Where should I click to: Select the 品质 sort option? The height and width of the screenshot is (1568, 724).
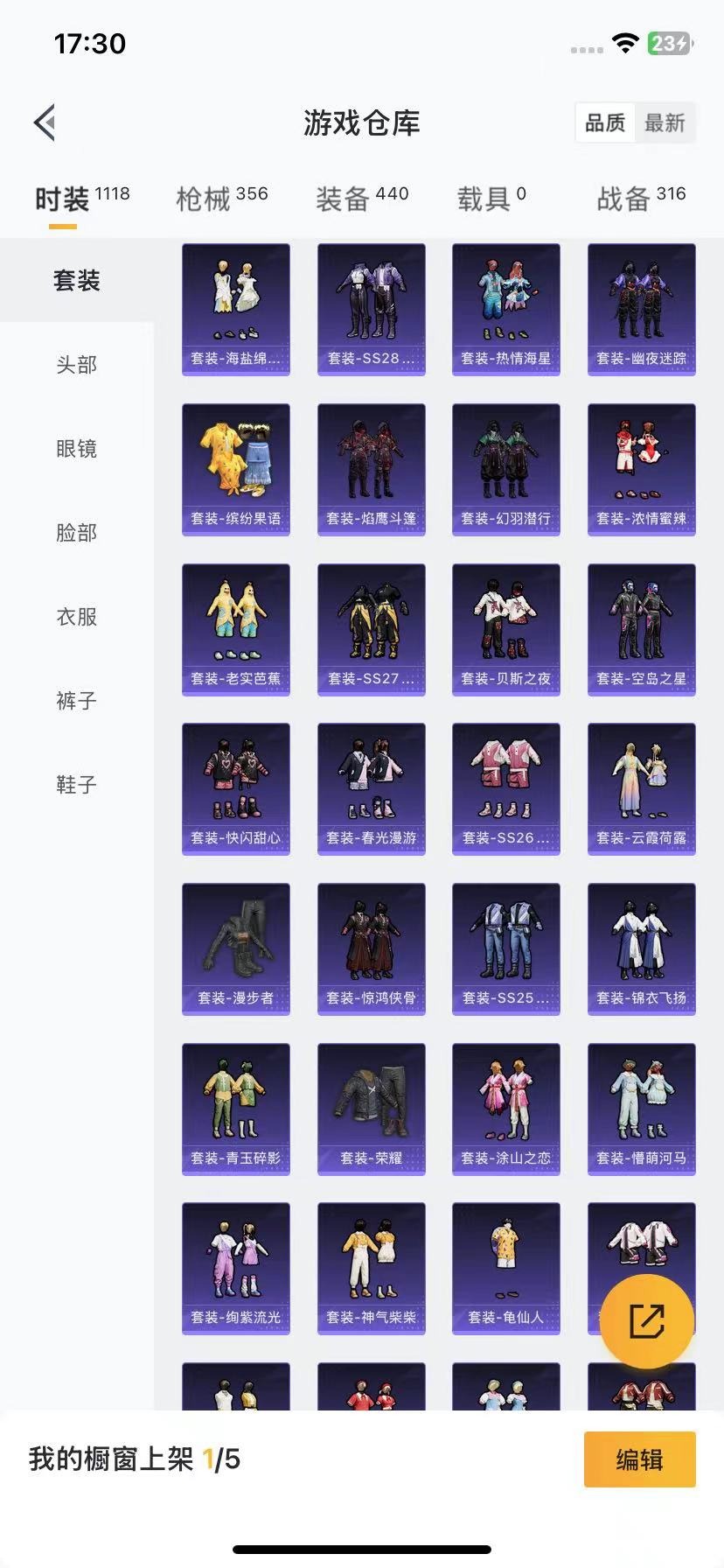[605, 123]
